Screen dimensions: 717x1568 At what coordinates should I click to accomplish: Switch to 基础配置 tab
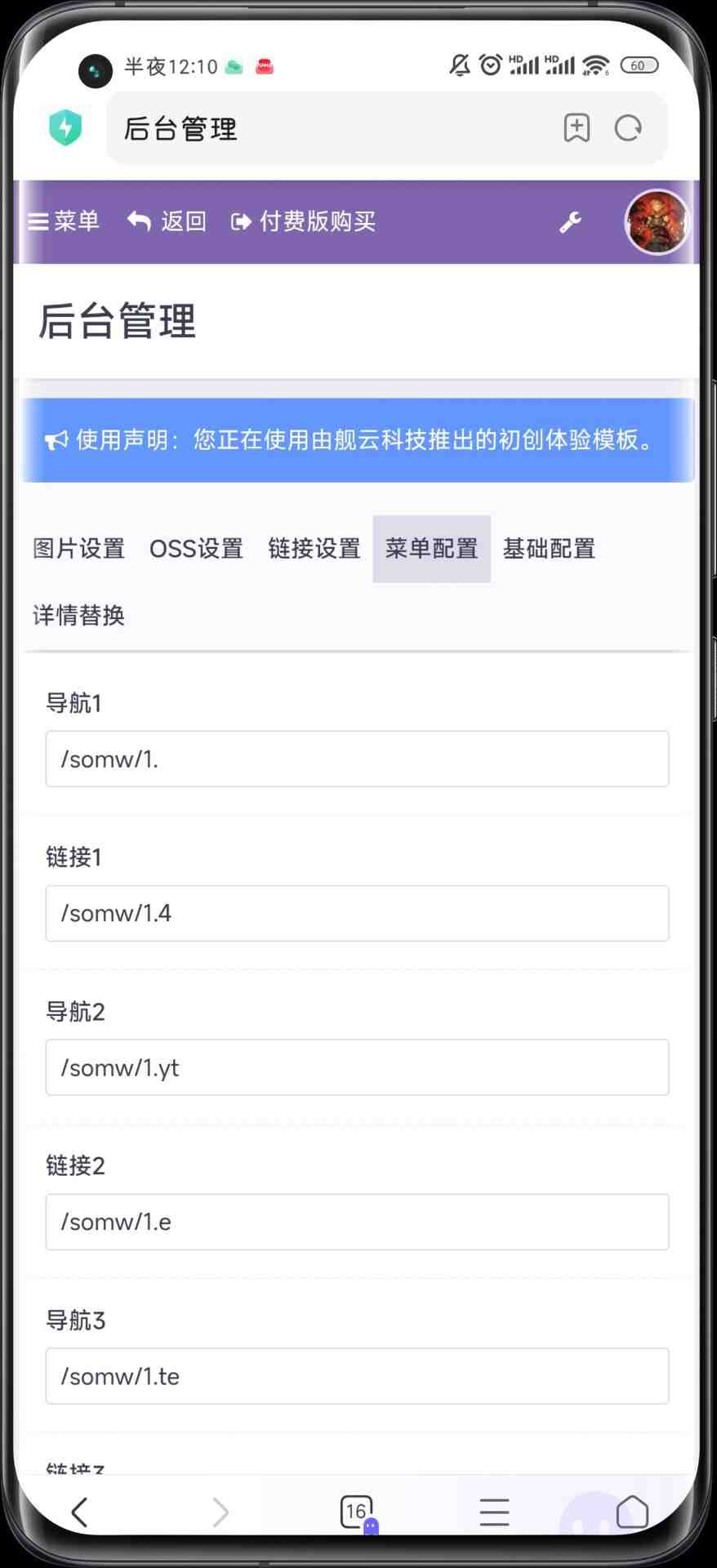[x=549, y=549]
